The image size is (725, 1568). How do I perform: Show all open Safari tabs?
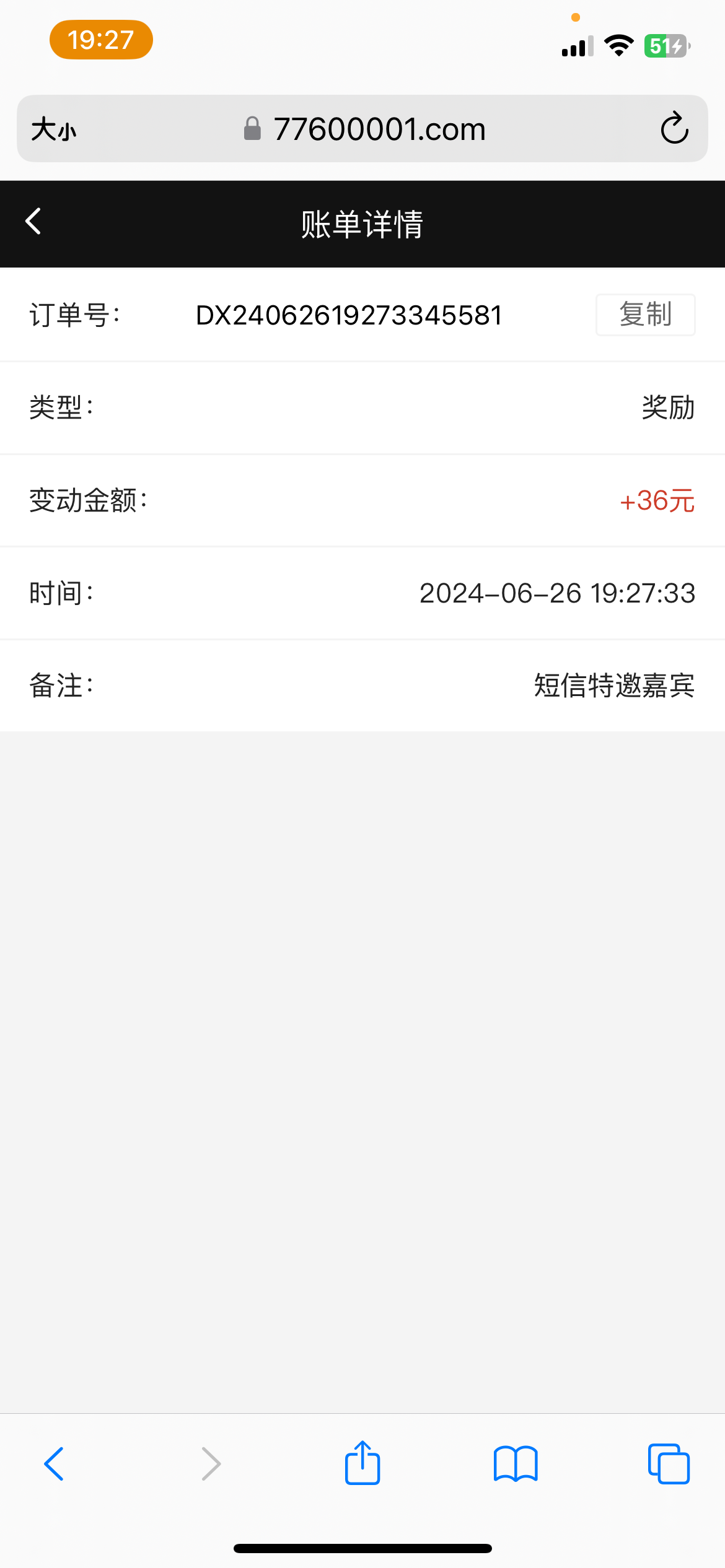669,1464
